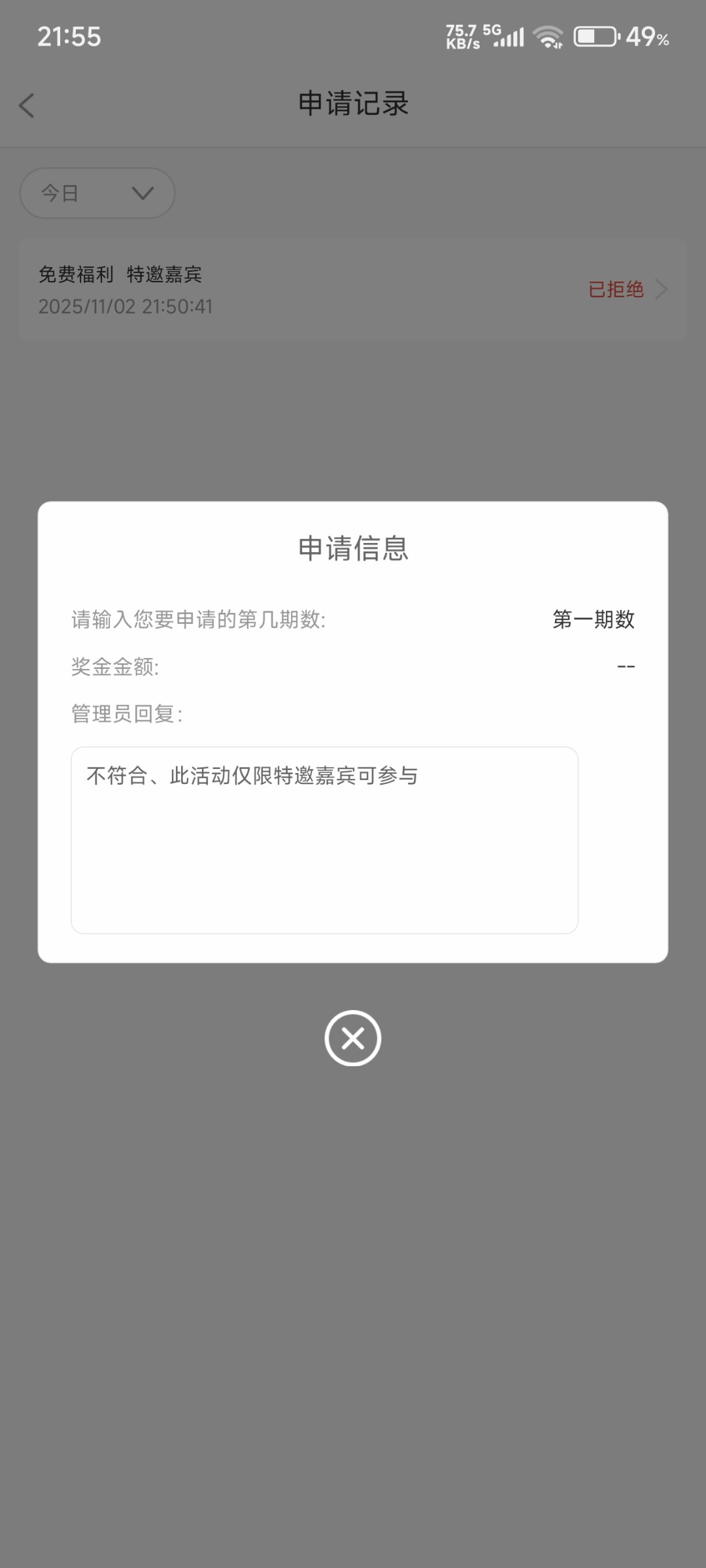The image size is (706, 1568).
Task: Expand the 今日 date filter dropdown
Action: [97, 193]
